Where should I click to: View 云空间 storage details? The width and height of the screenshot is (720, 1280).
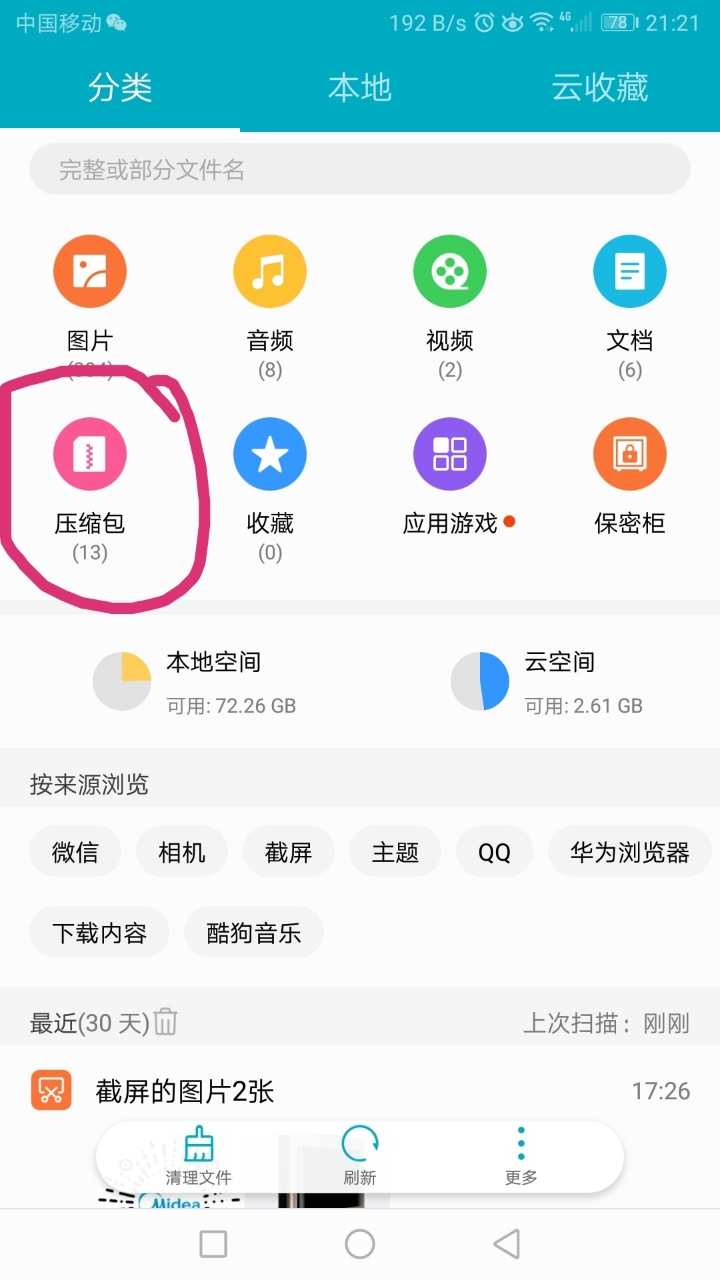(548, 682)
